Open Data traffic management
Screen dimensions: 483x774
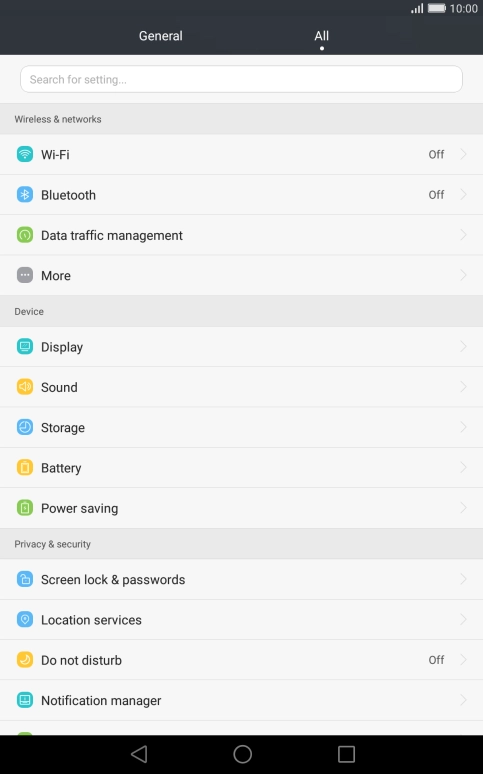tap(242, 235)
